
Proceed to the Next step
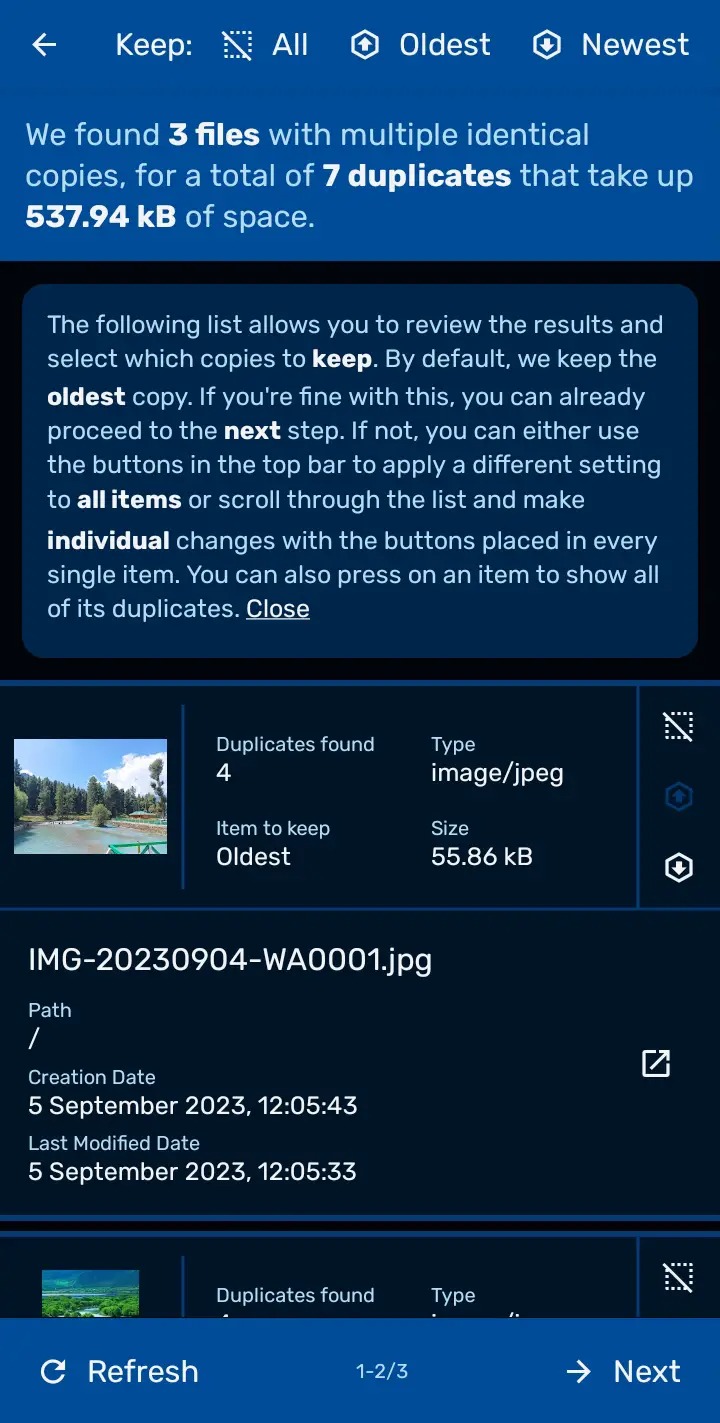click(x=624, y=1371)
